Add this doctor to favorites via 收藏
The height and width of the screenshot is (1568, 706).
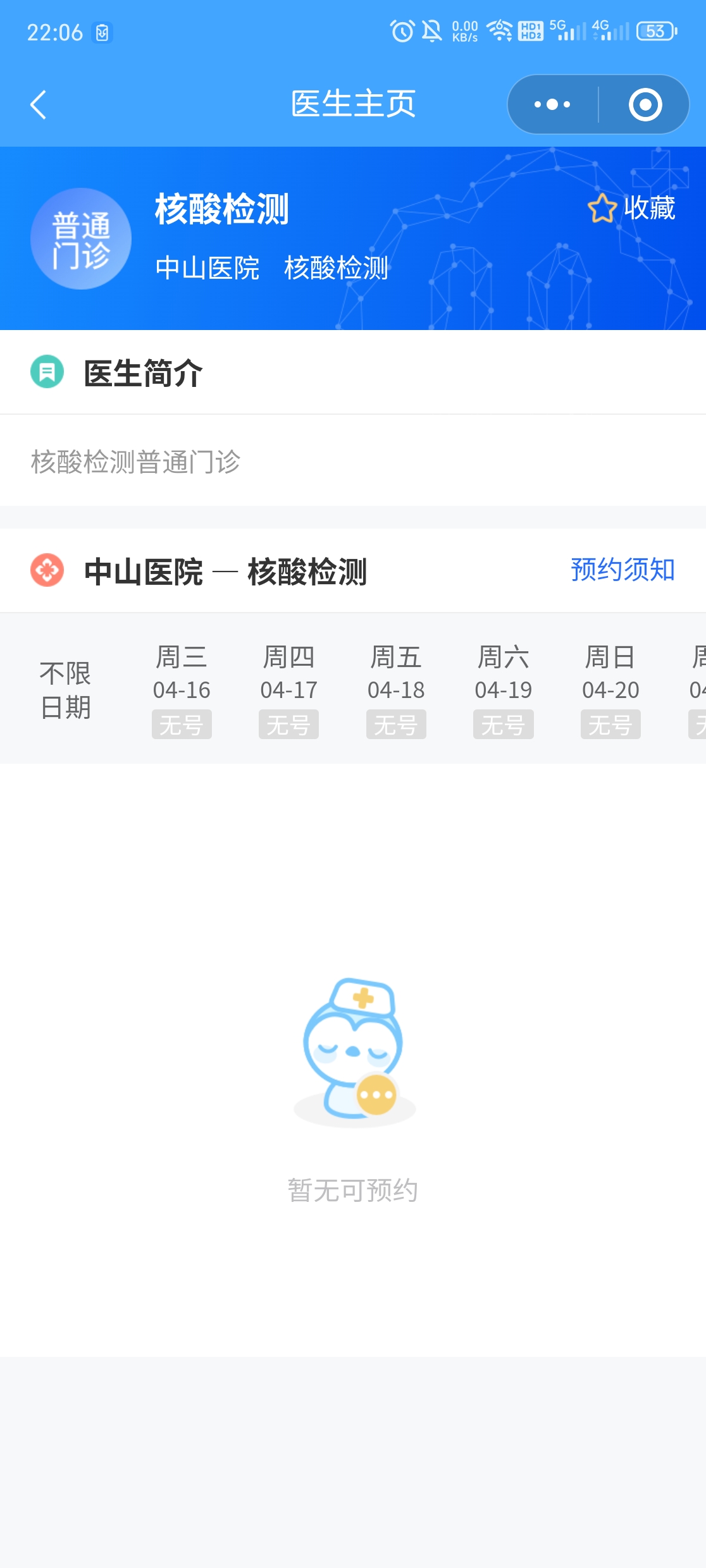coord(632,208)
